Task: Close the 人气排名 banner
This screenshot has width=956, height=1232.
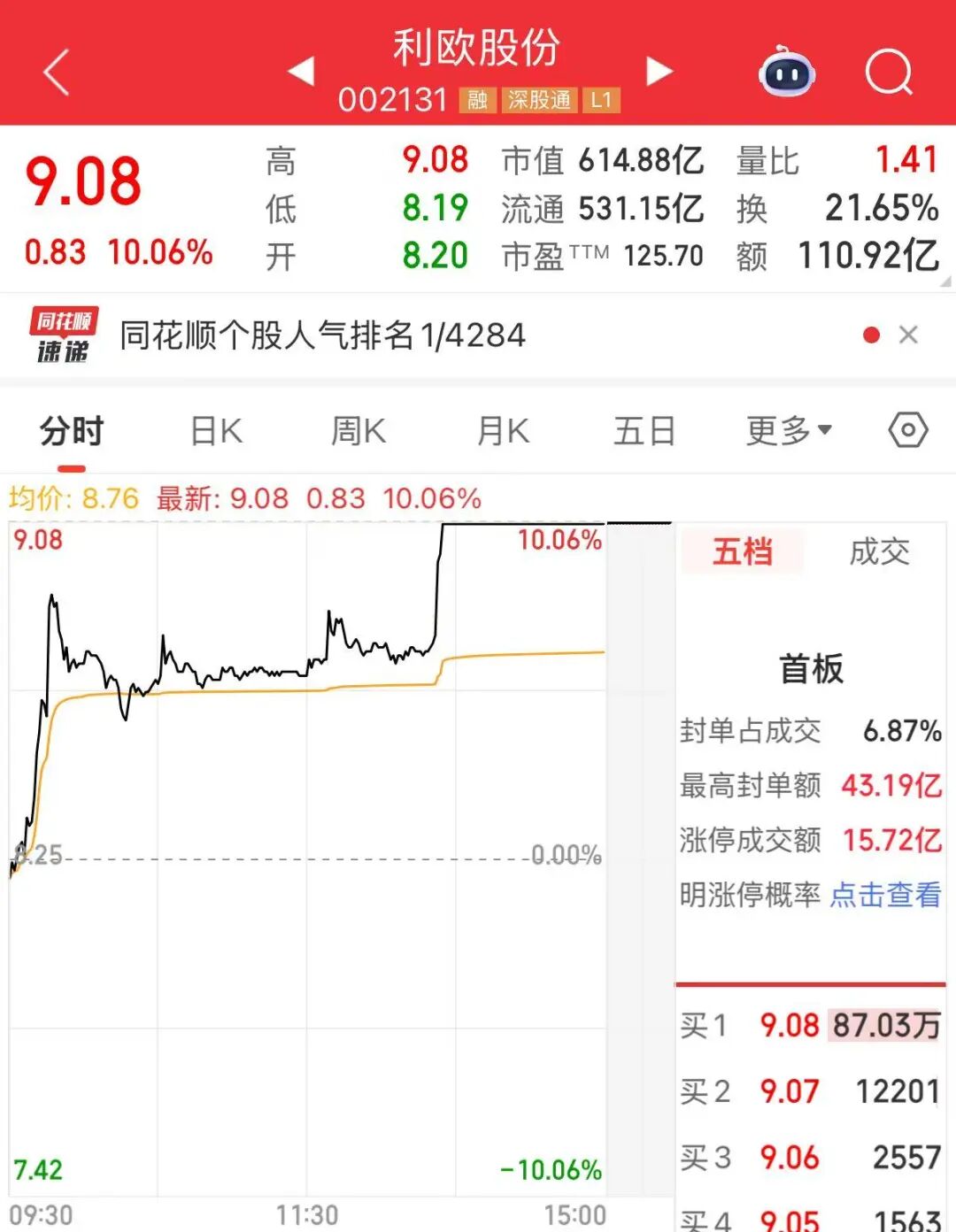Action: coord(909,335)
